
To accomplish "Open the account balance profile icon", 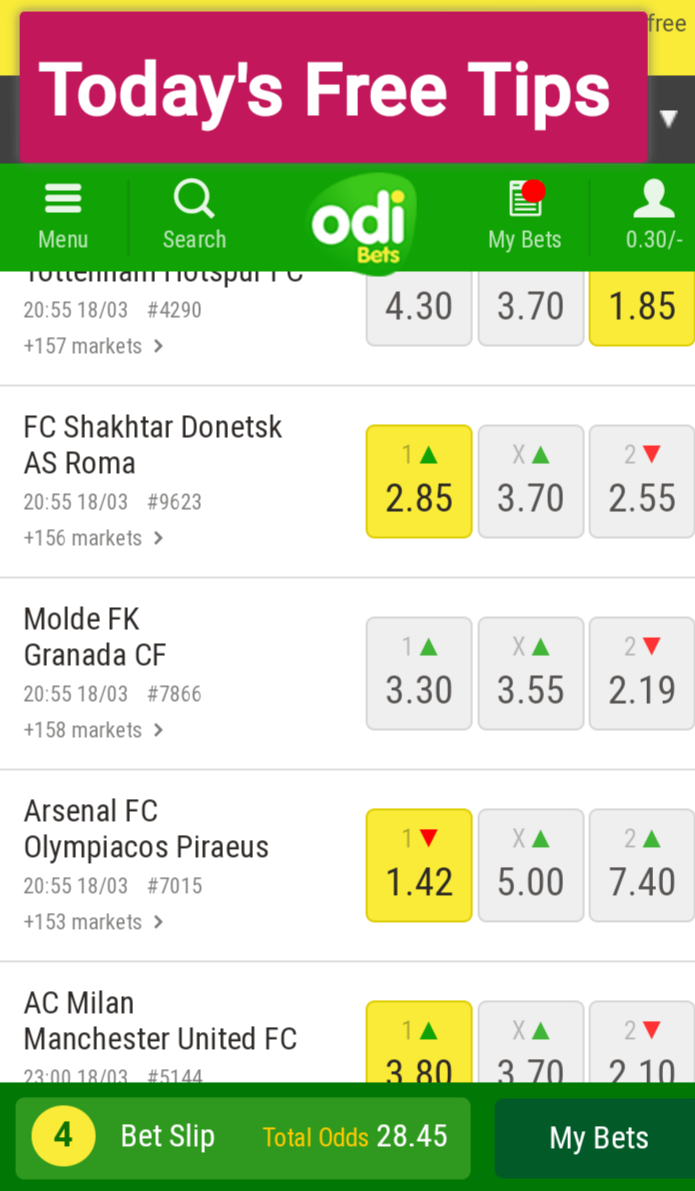I will tap(654, 217).
